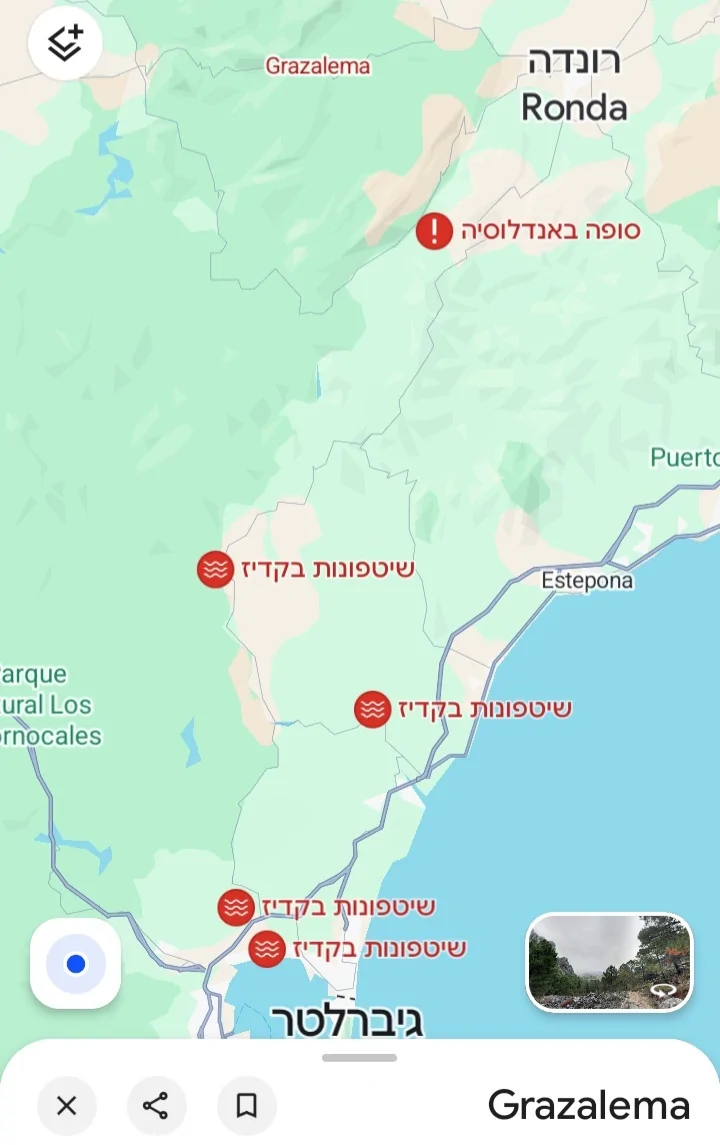Center map on my location
Viewport: 720px width, 1145px height.
(x=76, y=964)
